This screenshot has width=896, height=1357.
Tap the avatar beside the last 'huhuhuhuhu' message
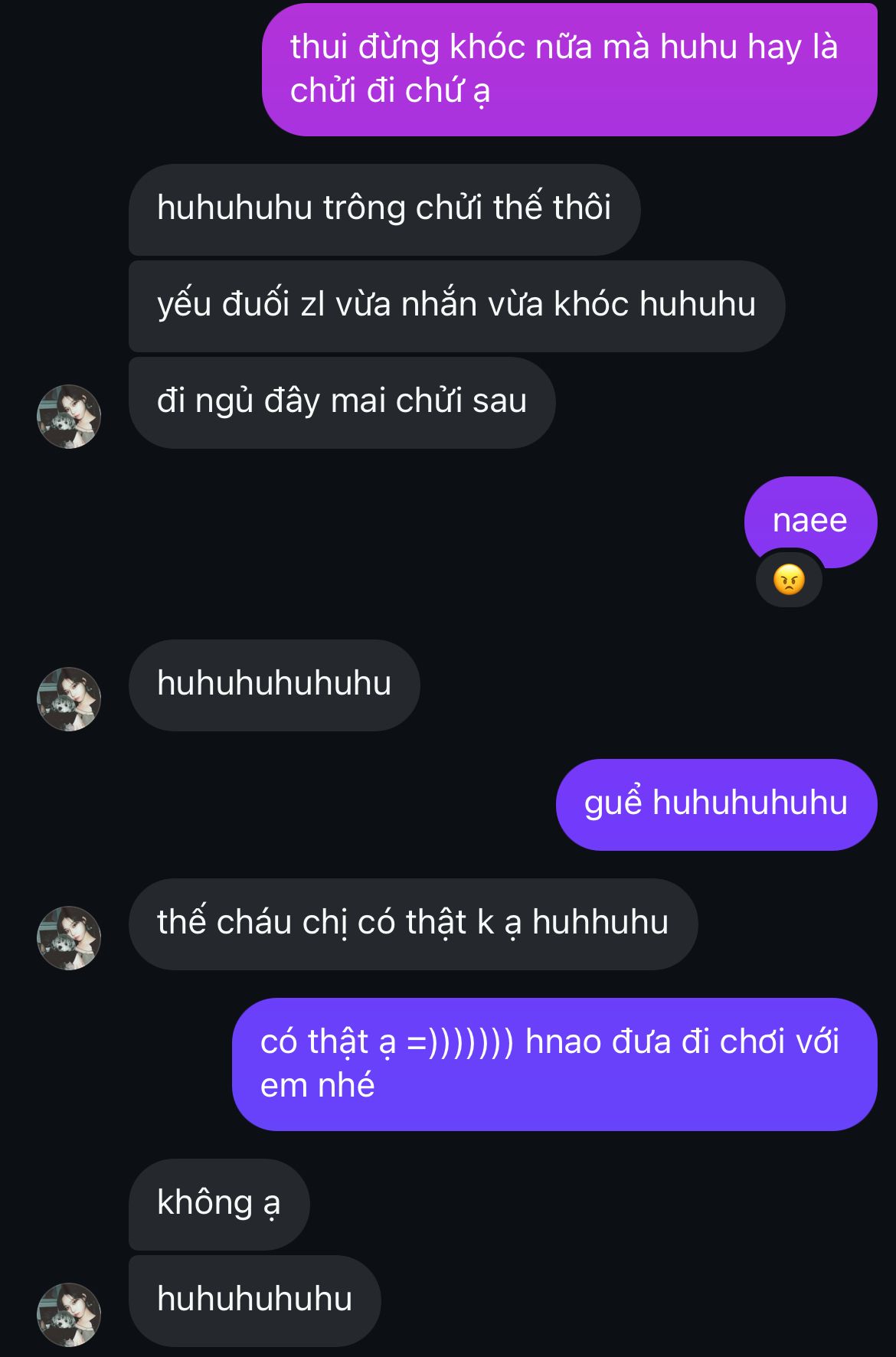click(x=69, y=1314)
